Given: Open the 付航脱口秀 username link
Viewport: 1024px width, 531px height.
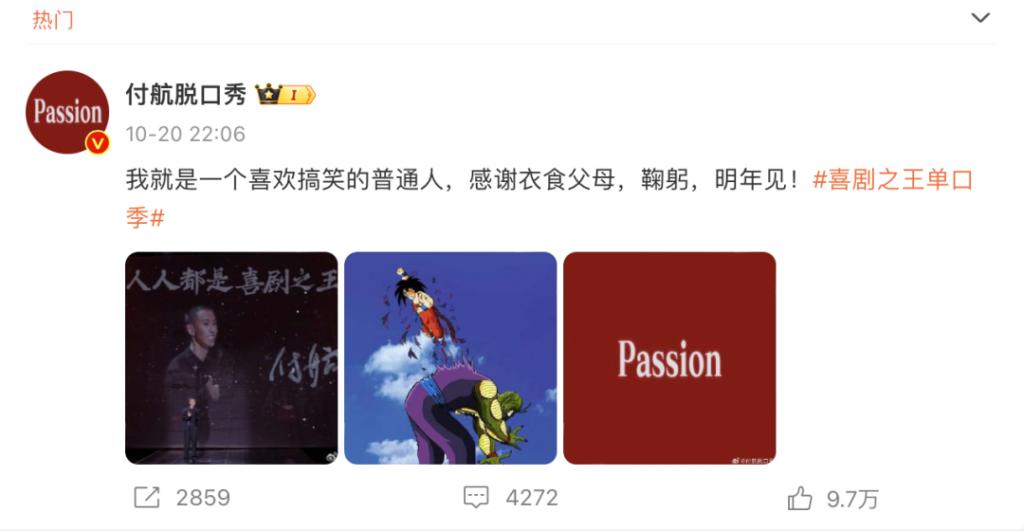Looking at the screenshot, I should click(x=185, y=95).
